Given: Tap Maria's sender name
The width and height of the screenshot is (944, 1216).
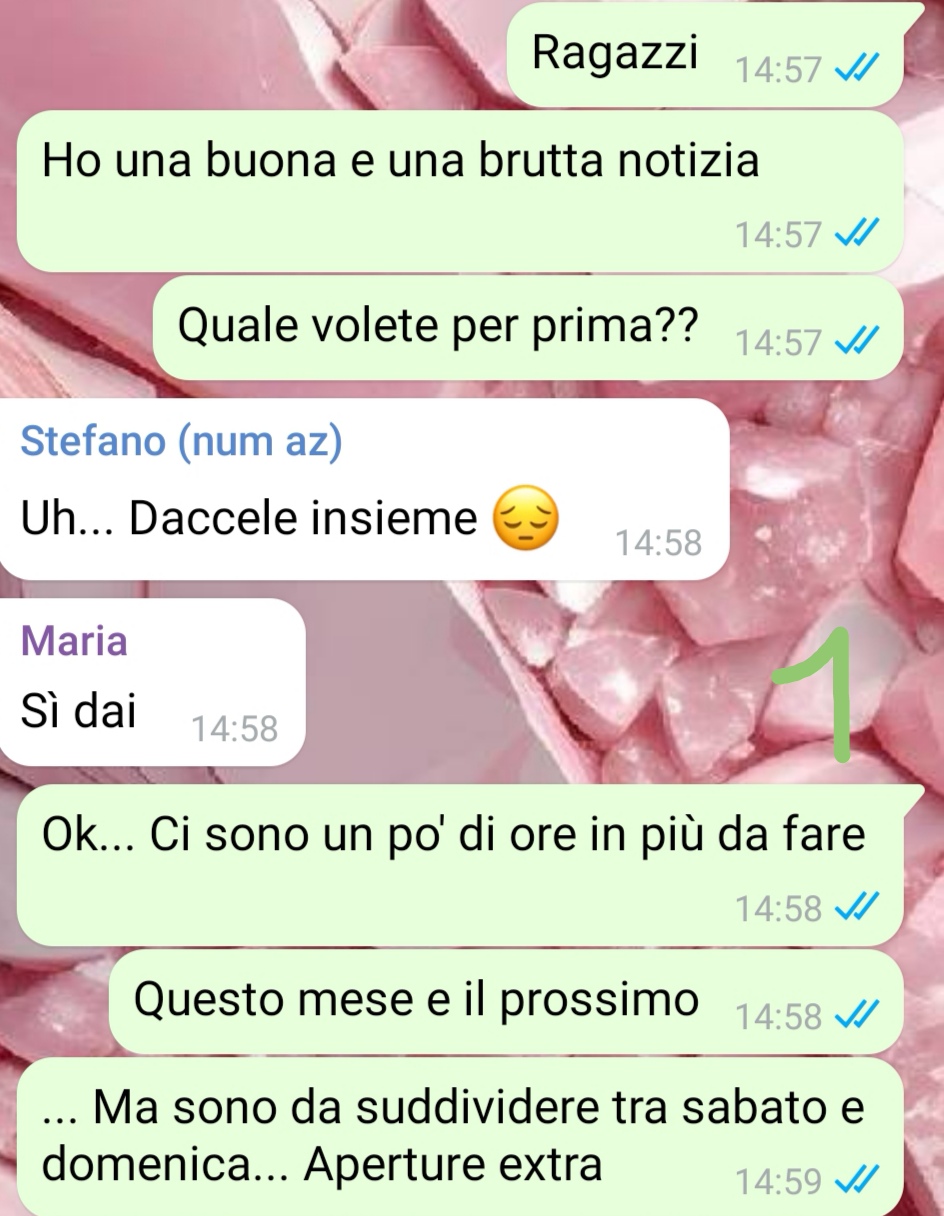Looking at the screenshot, I should [x=74, y=641].
